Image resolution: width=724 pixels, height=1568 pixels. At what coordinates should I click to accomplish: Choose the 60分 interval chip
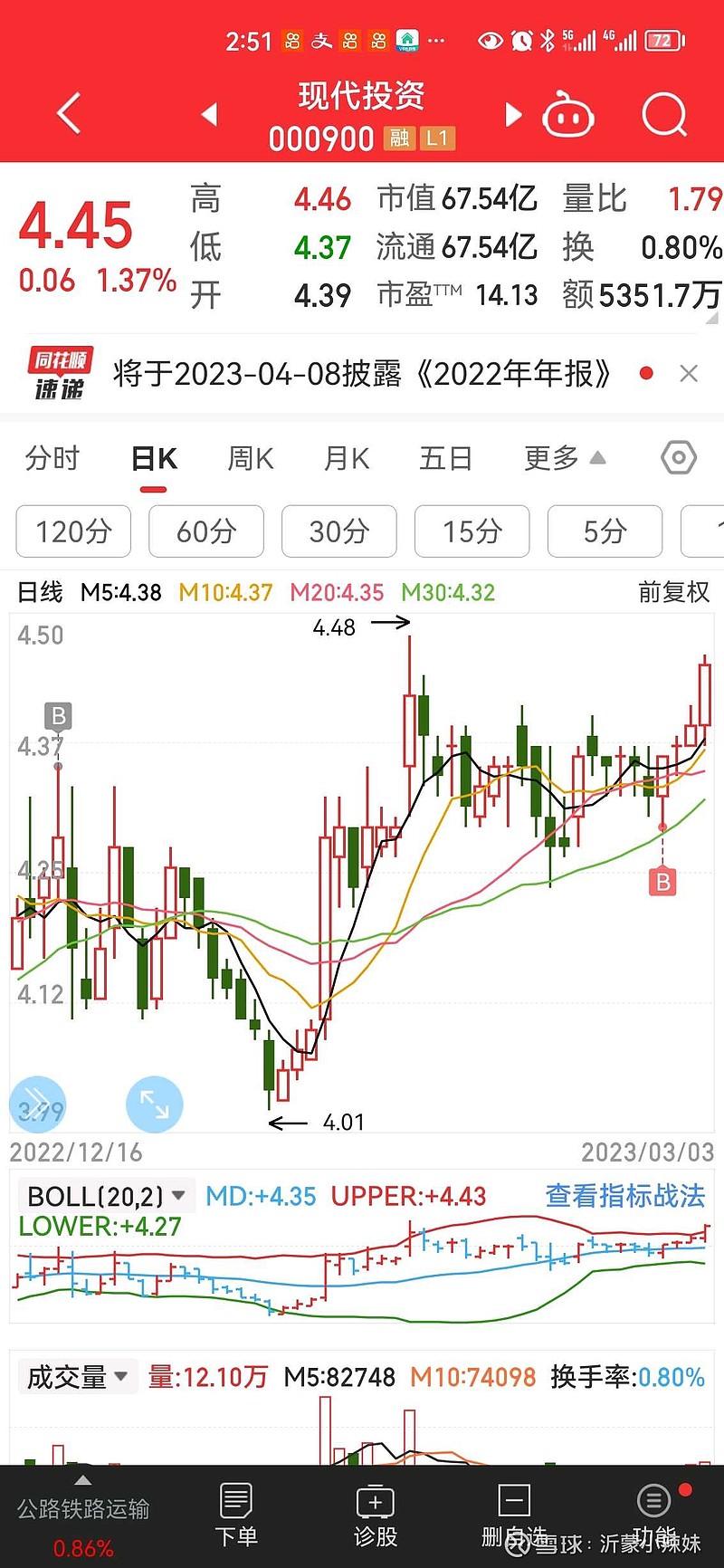(206, 531)
